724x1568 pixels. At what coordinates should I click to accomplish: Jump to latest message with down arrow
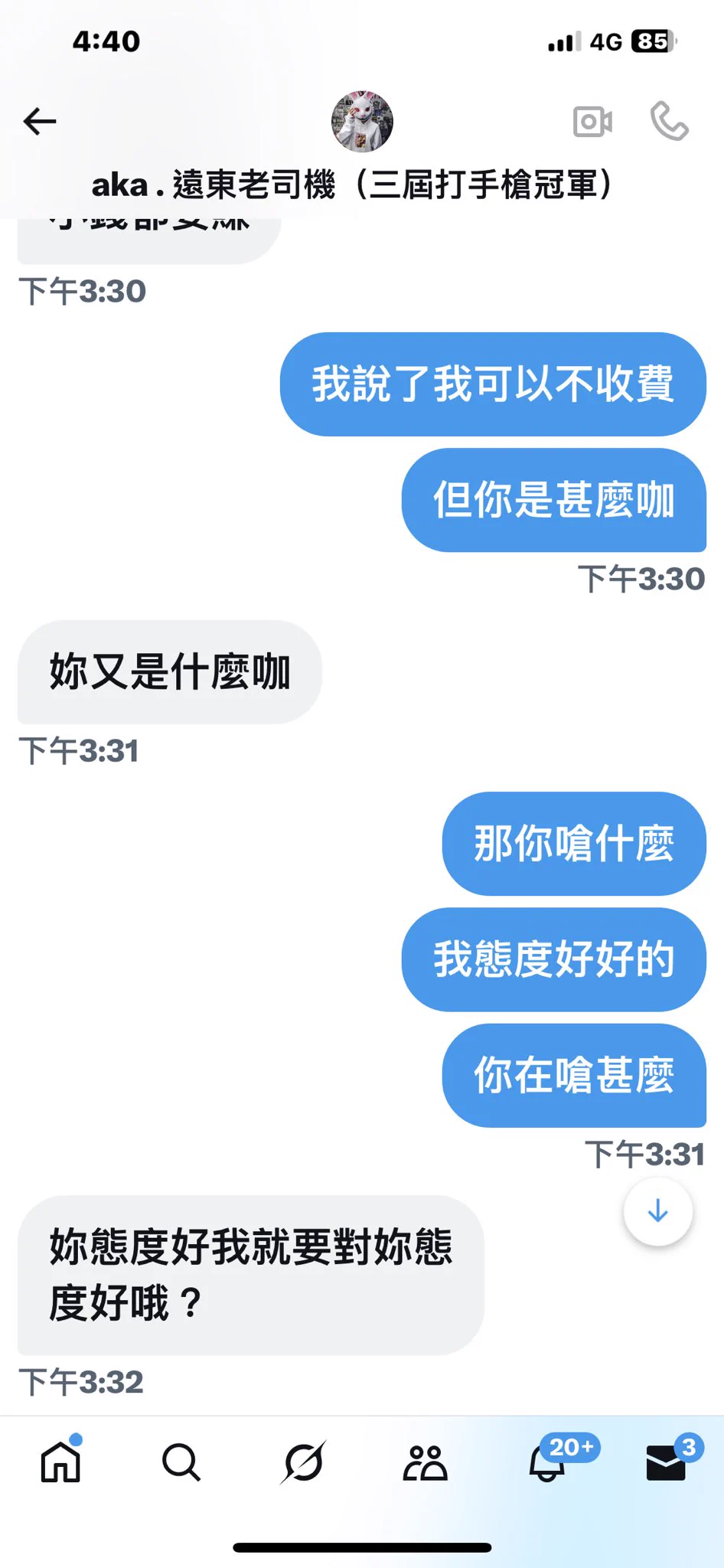click(658, 1211)
